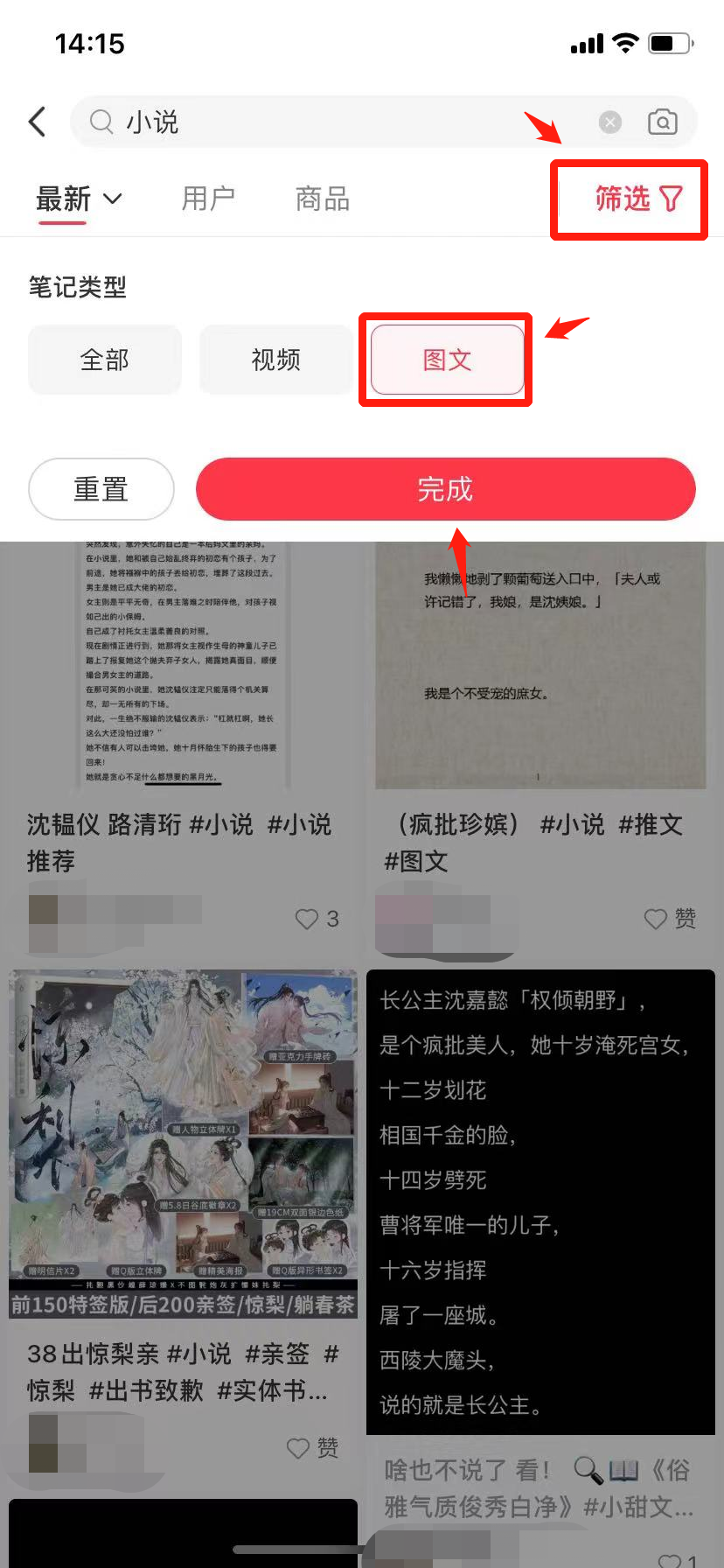The image size is (724, 1568).
Task: Reset filters with 重置
Action: tap(101, 489)
